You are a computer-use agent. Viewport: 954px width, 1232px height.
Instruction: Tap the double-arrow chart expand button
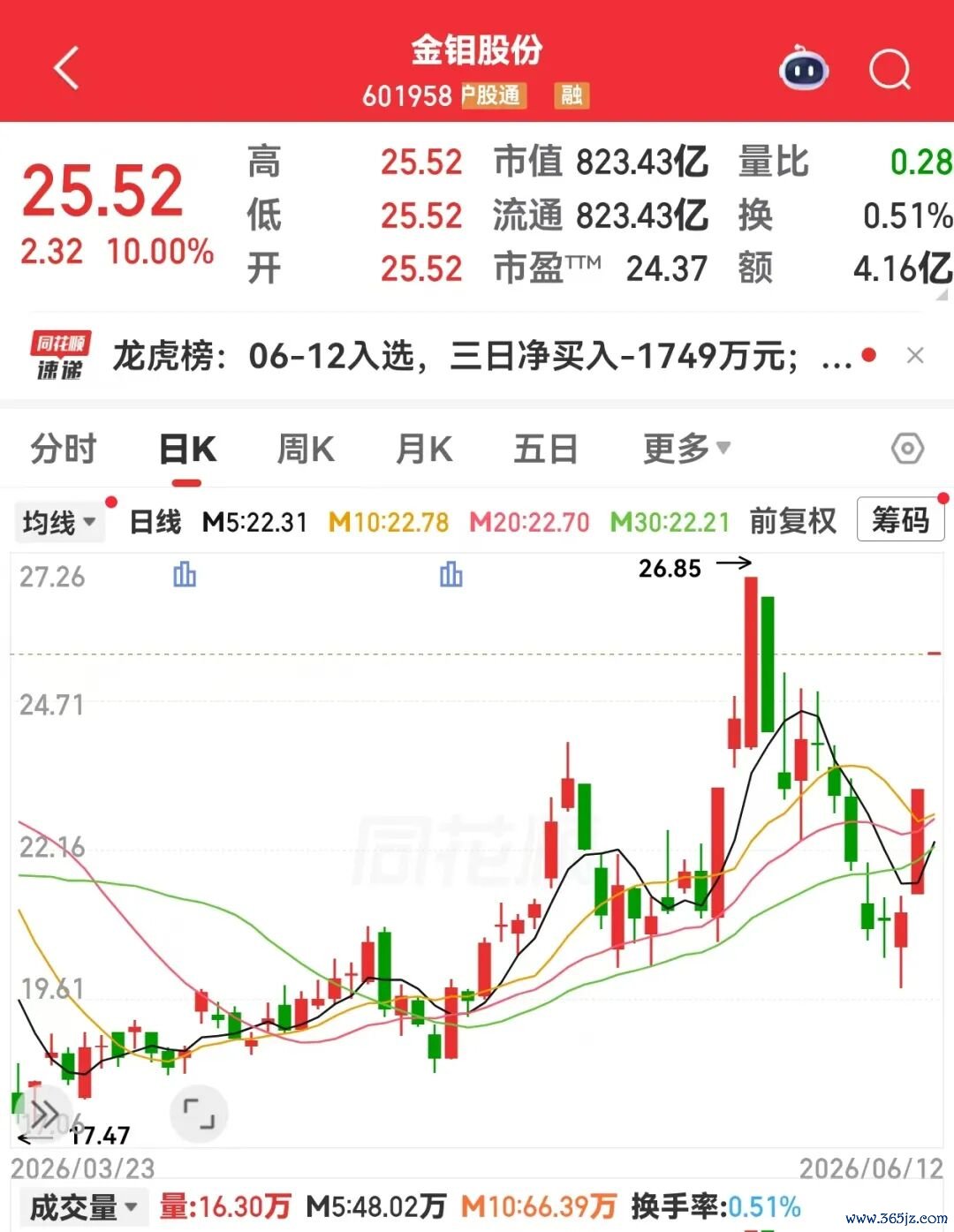click(x=44, y=1115)
